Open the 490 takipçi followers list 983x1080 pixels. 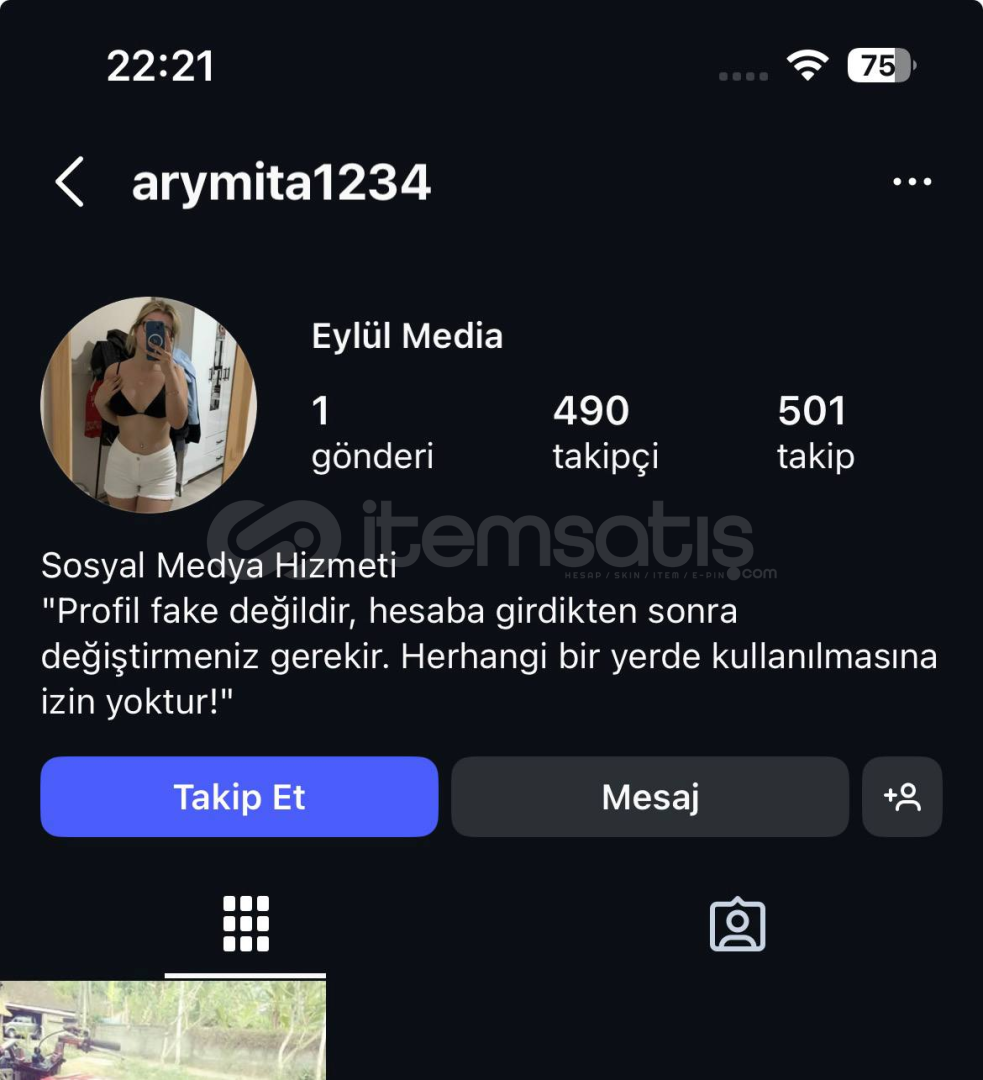(604, 432)
